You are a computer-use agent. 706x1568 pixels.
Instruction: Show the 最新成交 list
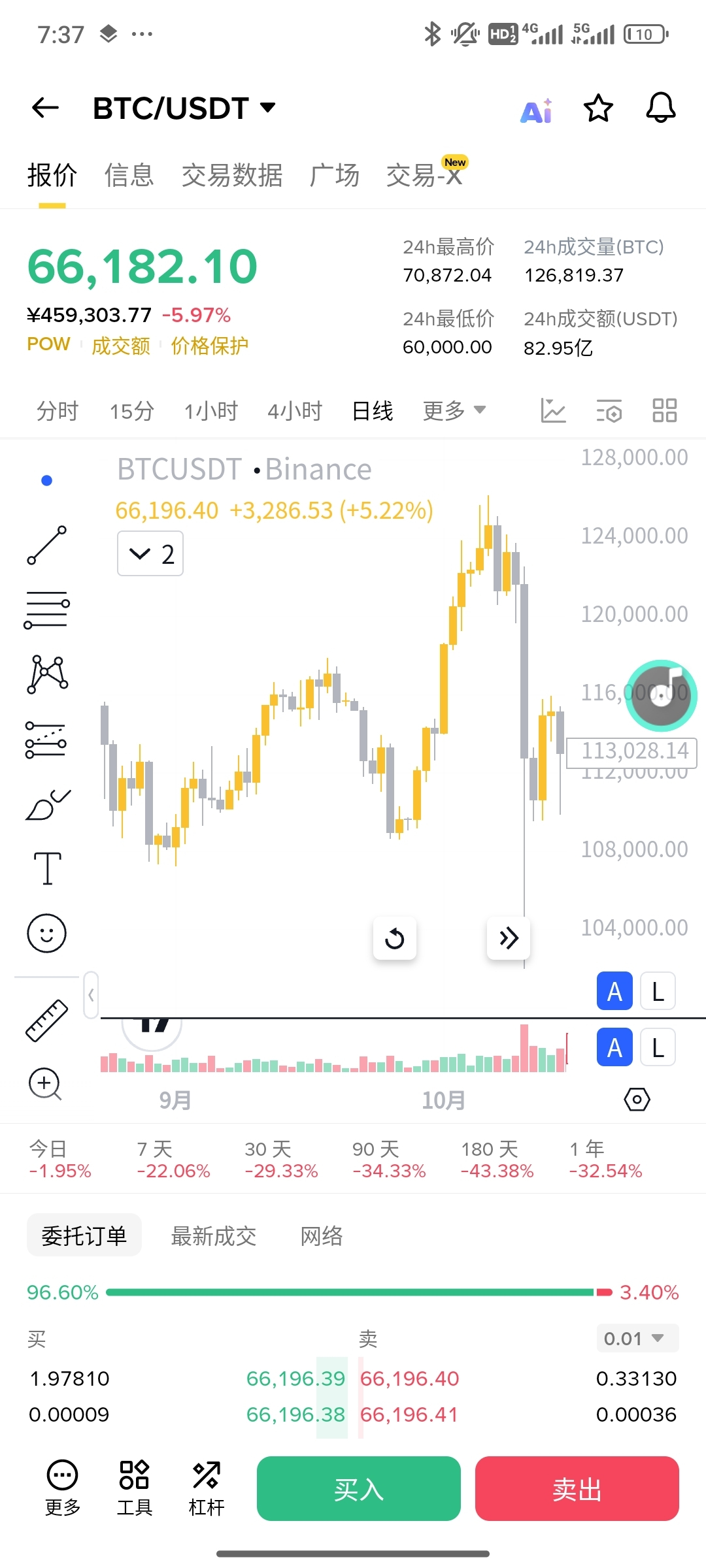[213, 1235]
